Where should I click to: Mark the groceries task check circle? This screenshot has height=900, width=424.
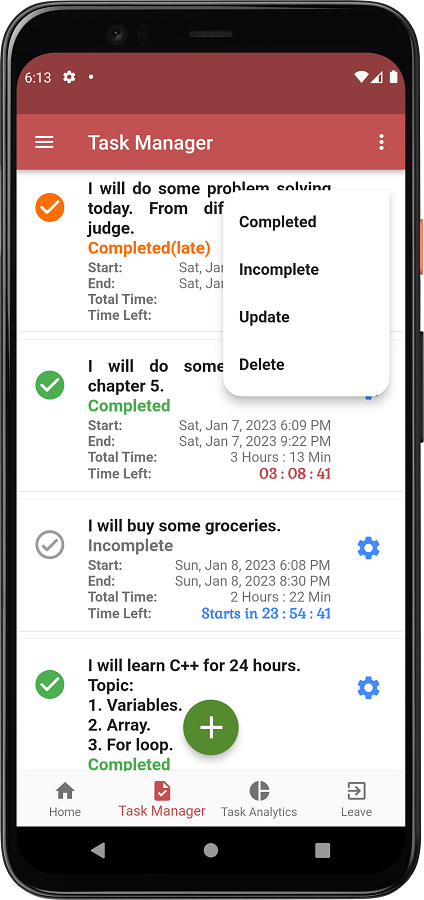tap(50, 545)
